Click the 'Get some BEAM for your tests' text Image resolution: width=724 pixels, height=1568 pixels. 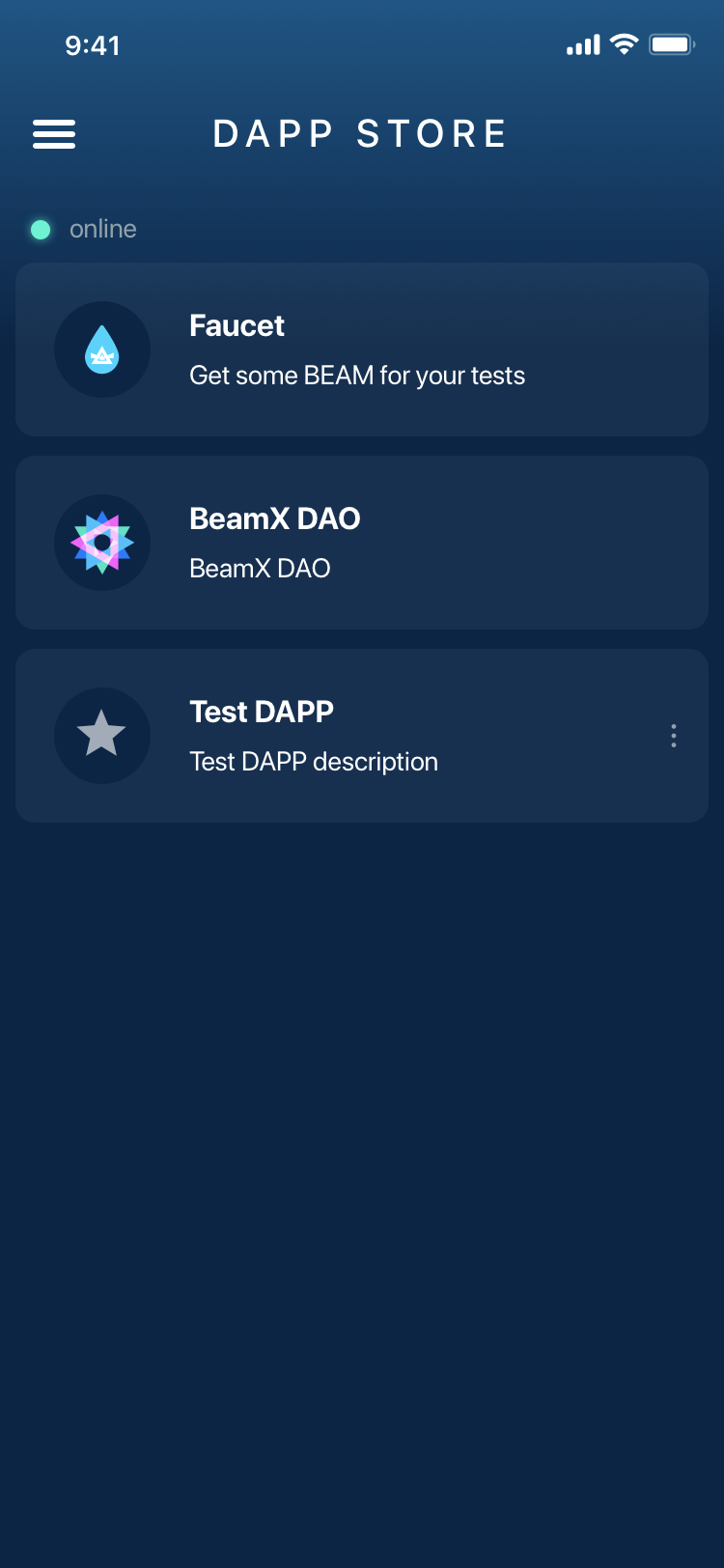(x=355, y=376)
